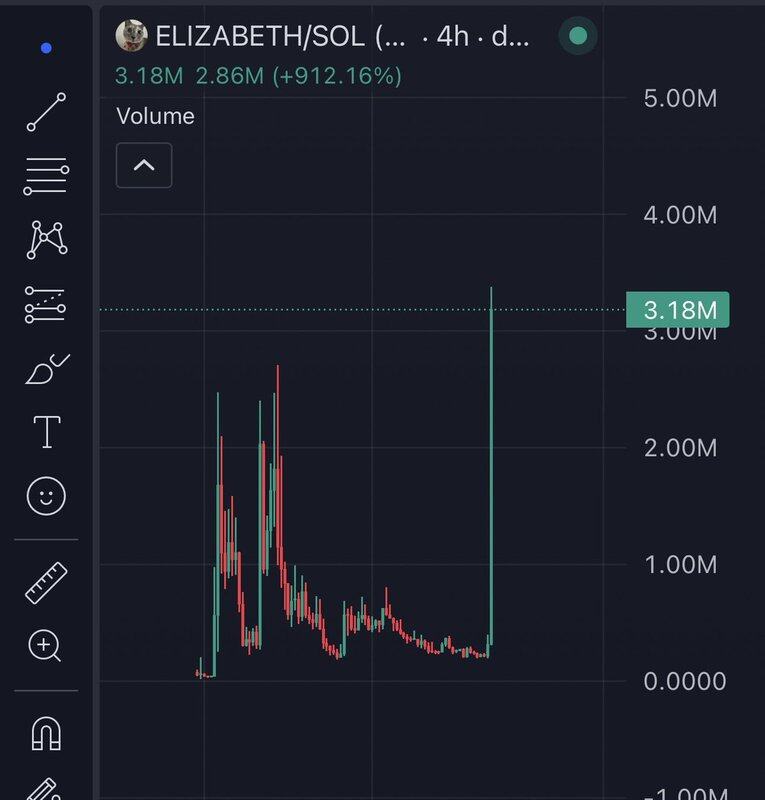Collapse the Volume indicator legend
The image size is (765, 800).
click(144, 165)
